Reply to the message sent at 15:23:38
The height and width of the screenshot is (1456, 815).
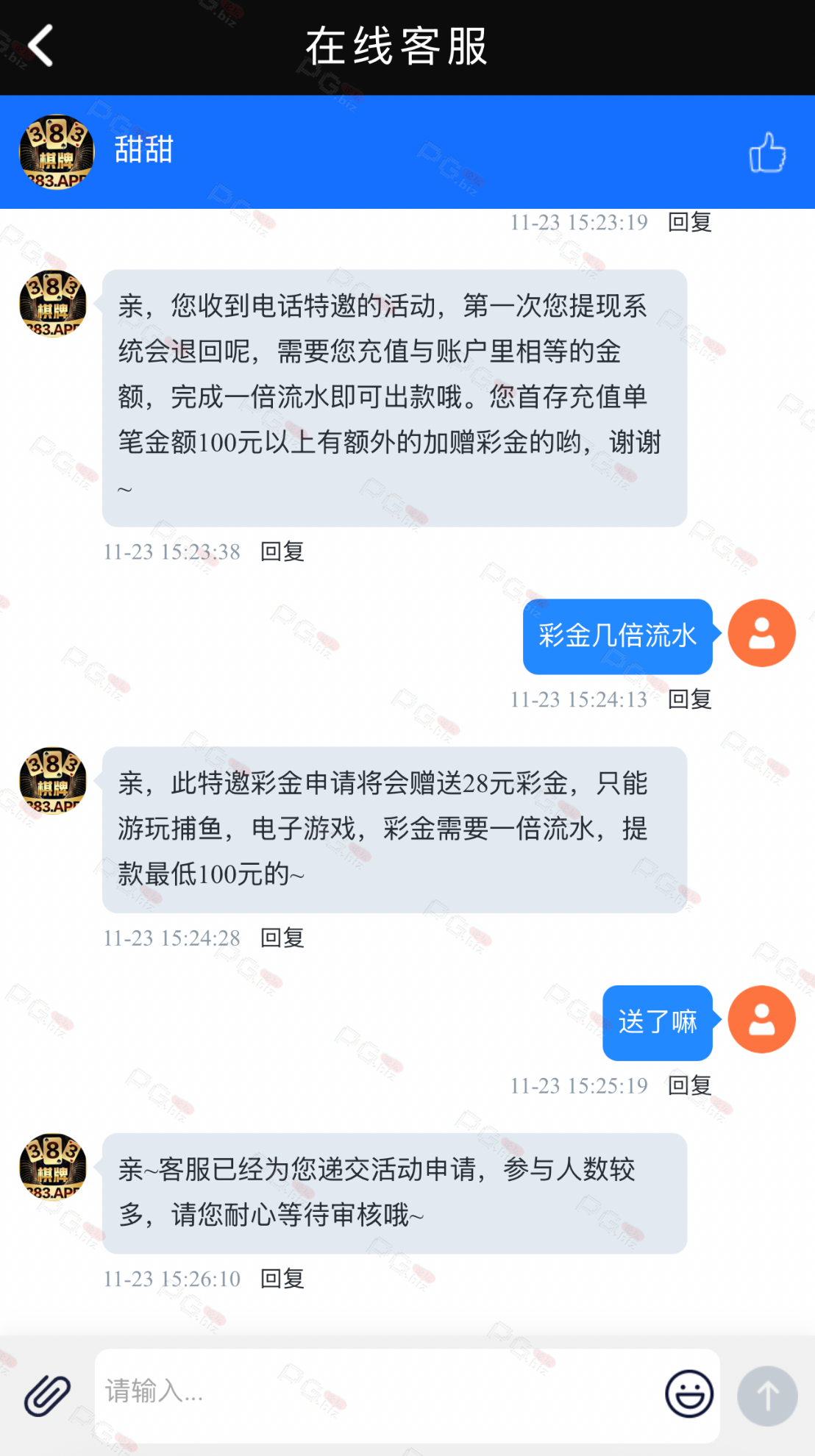pos(282,552)
